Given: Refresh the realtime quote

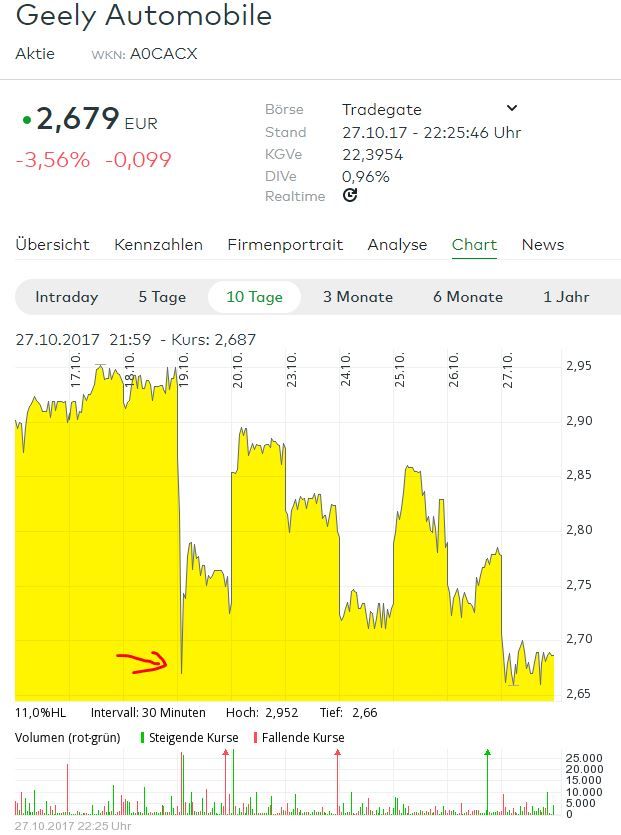Looking at the screenshot, I should point(350,196).
